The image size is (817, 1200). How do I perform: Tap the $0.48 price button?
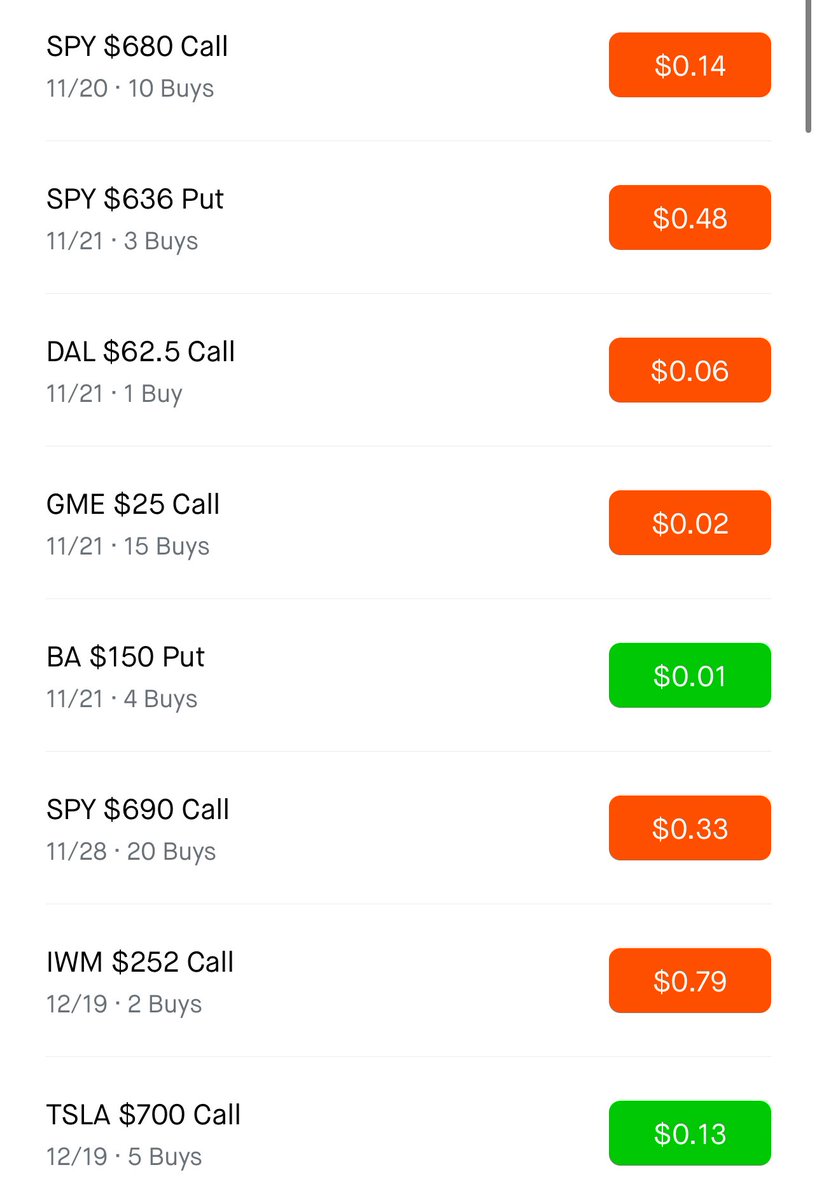(689, 218)
